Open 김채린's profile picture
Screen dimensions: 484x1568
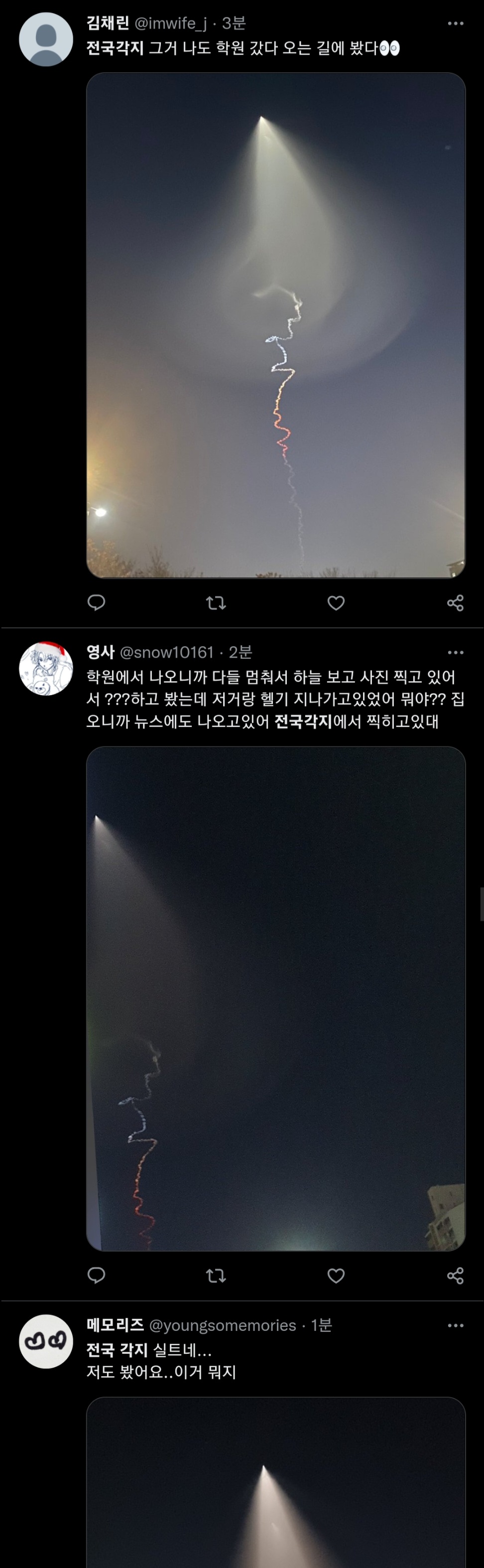click(x=46, y=39)
